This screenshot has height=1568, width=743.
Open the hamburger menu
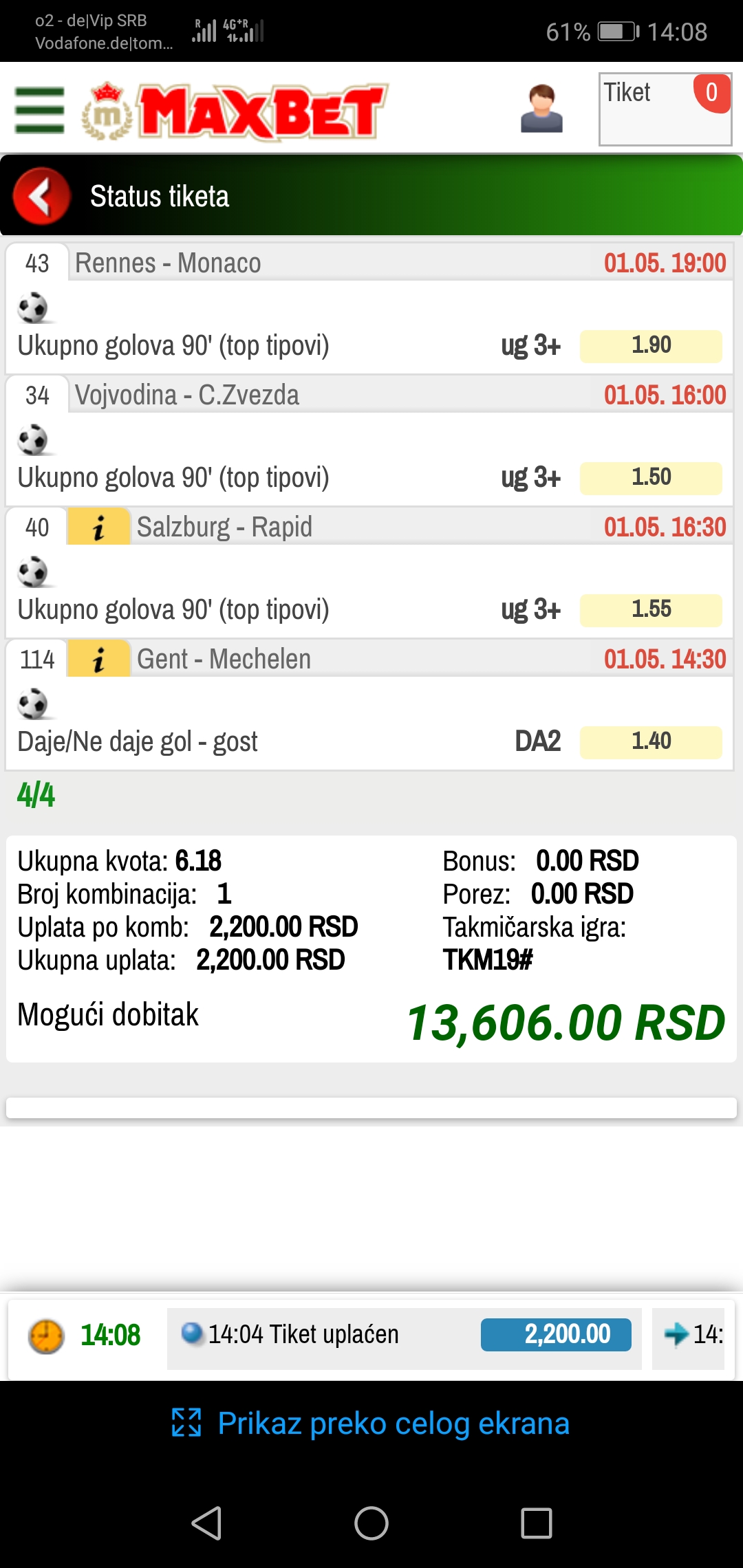(x=39, y=110)
